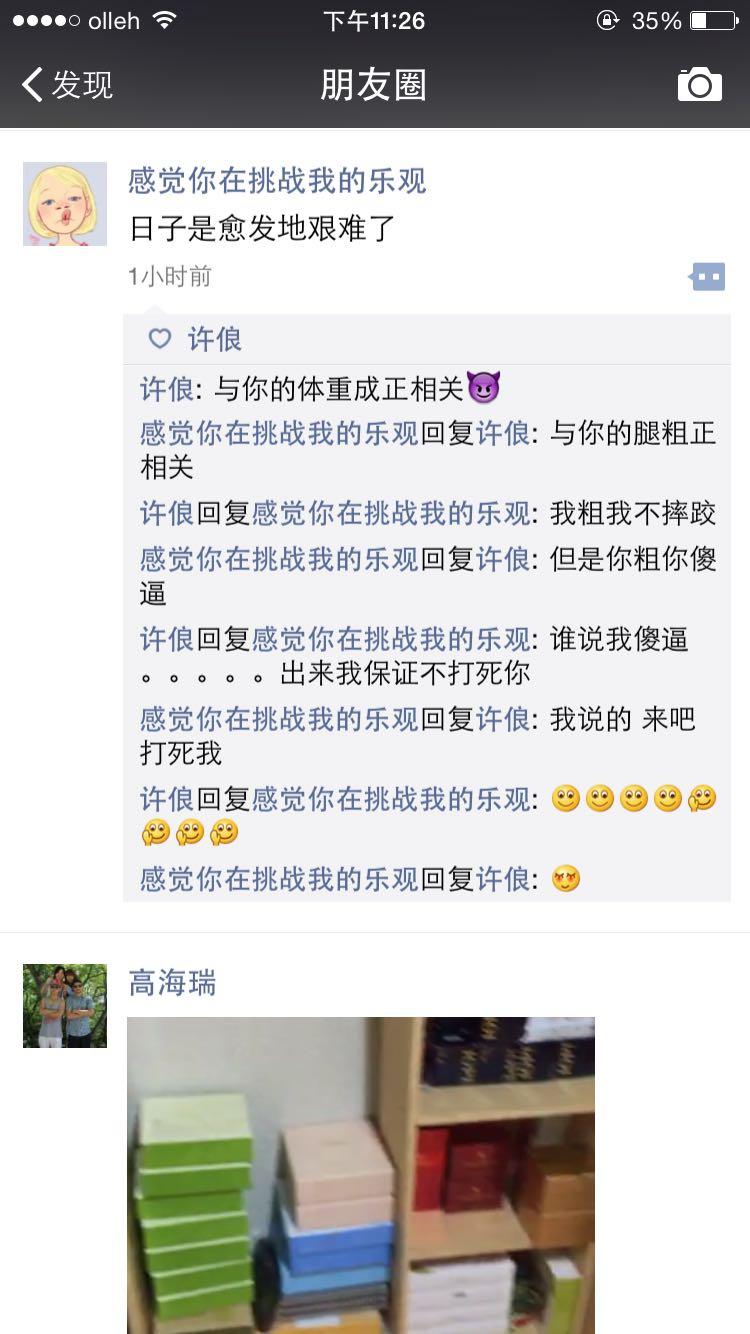Open the like/comment menu on first post
The height and width of the screenshot is (1334, 750).
[x=707, y=277]
